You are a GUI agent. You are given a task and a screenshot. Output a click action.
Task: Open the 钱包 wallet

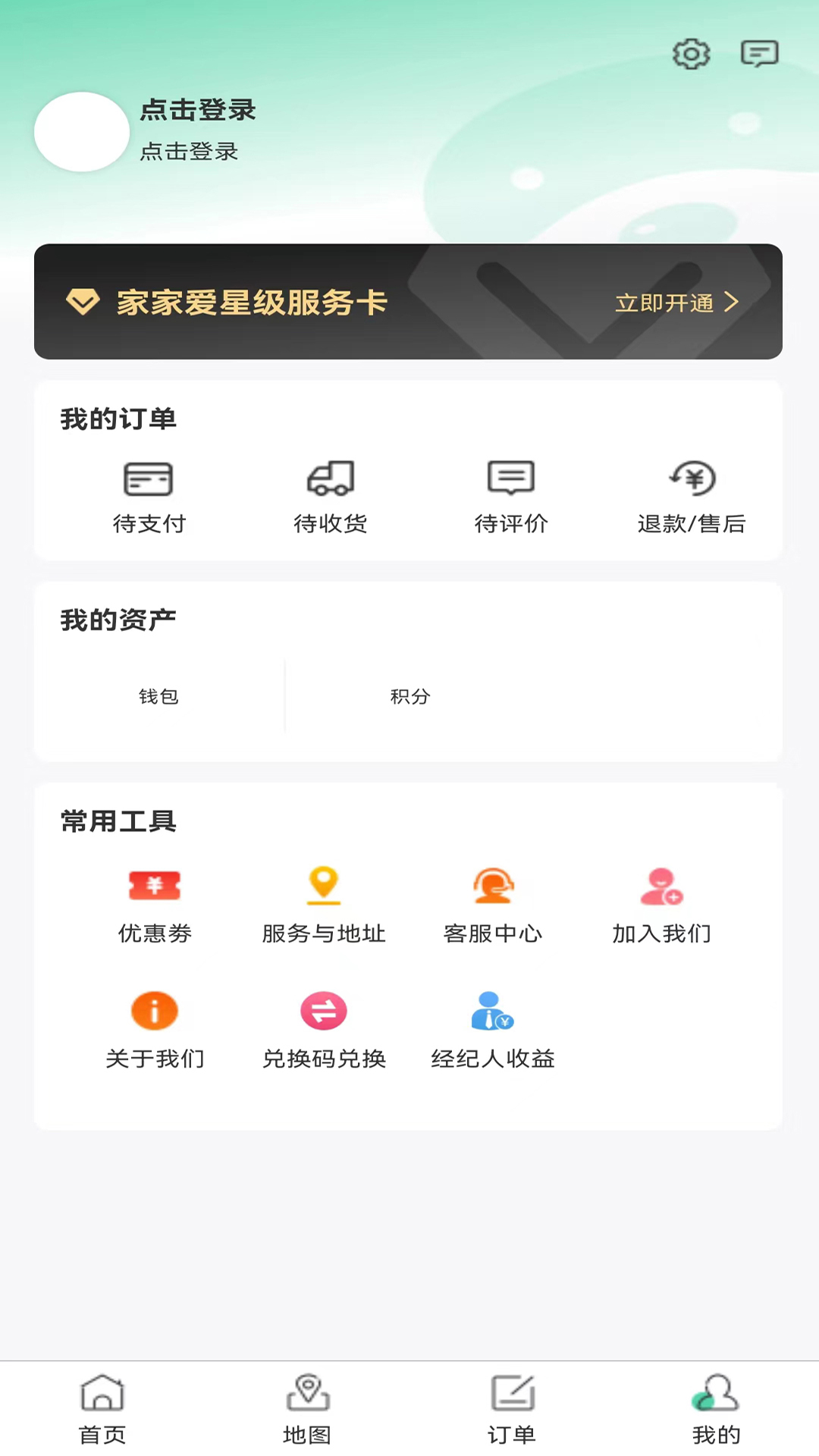coord(158,696)
